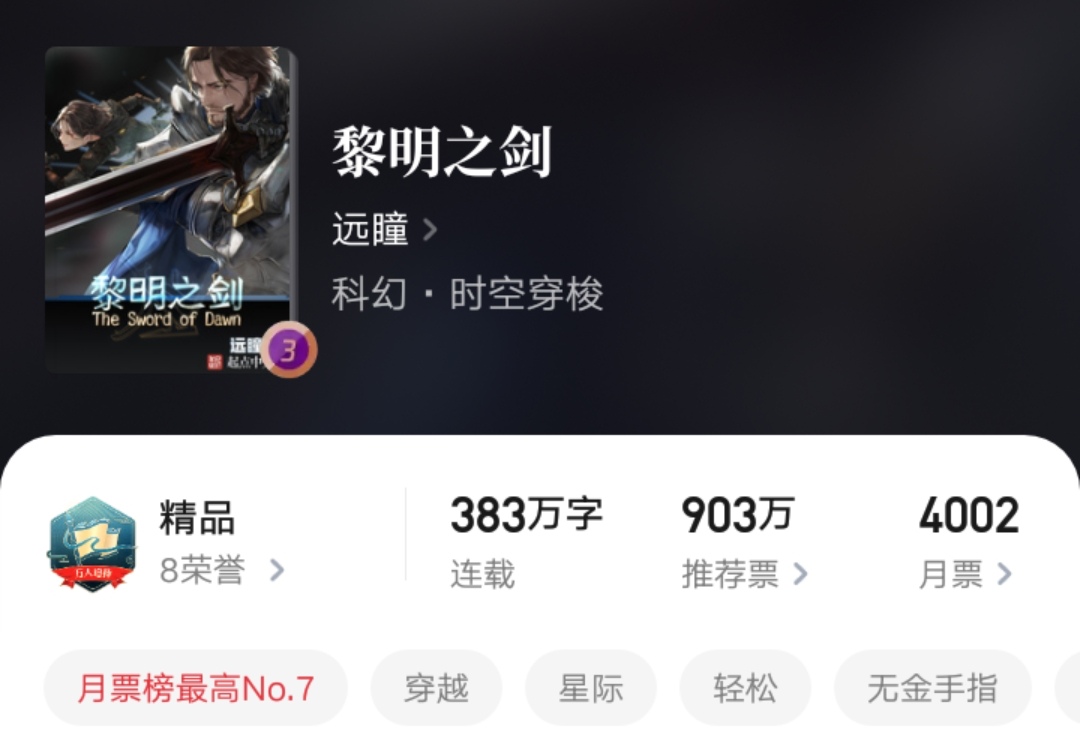Open the 科幻 · 时空穿梭 category
This screenshot has height=746, width=1080.
point(468,294)
